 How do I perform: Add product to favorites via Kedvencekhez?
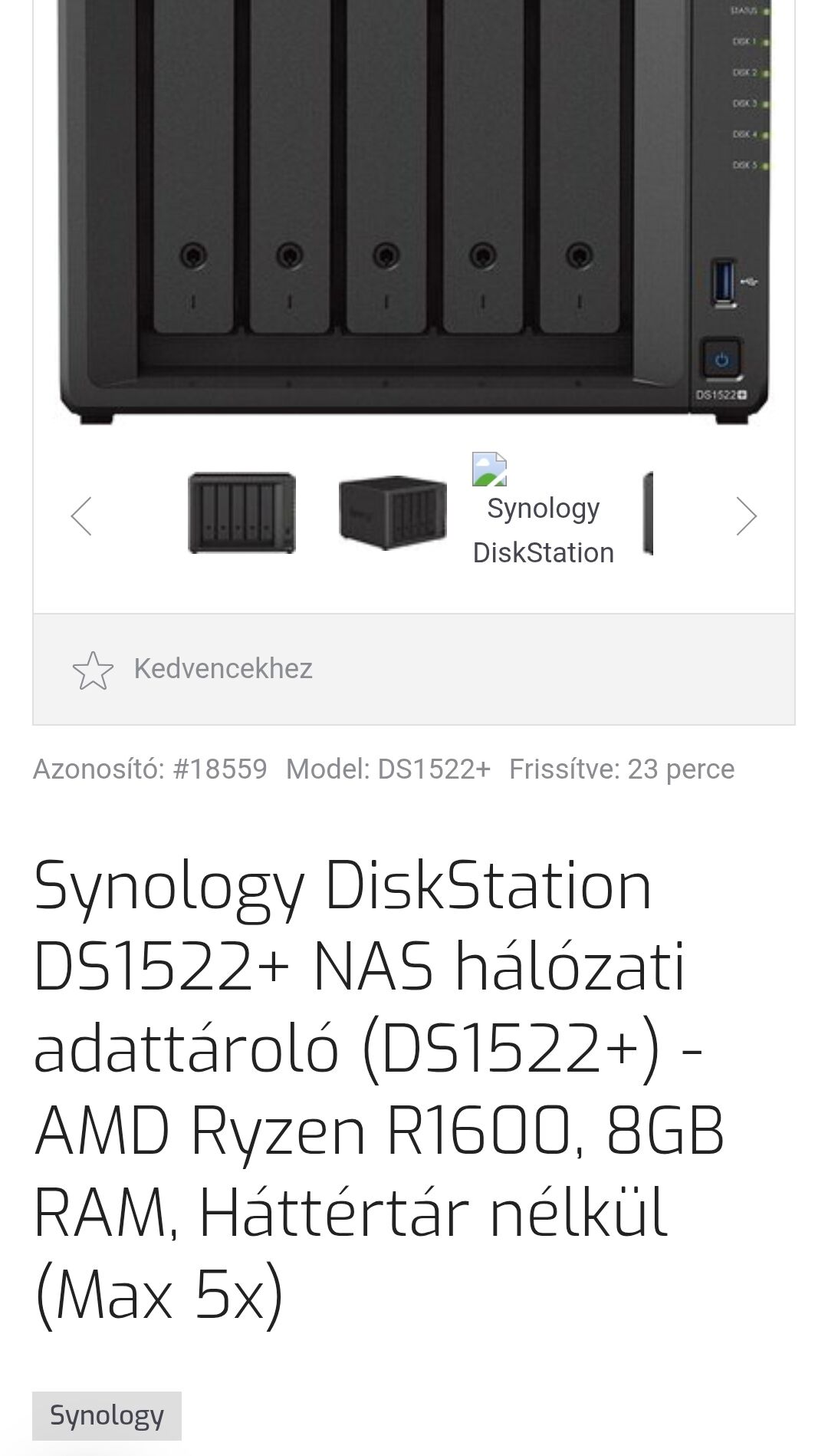coord(193,669)
